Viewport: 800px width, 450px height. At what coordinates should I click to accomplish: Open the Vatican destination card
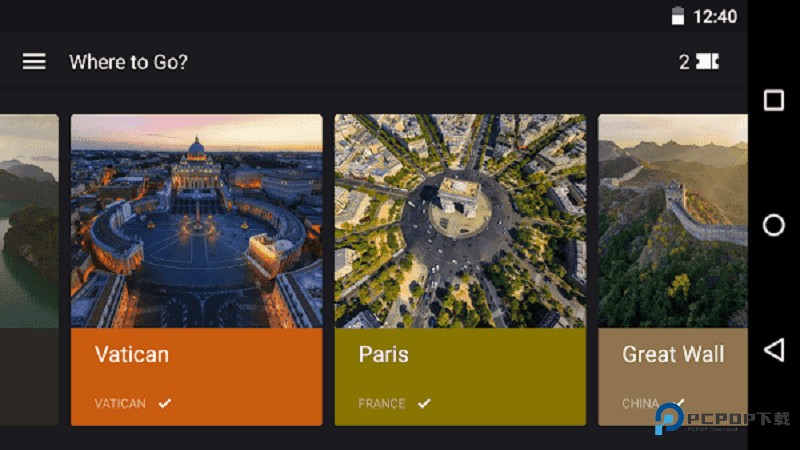pos(196,270)
